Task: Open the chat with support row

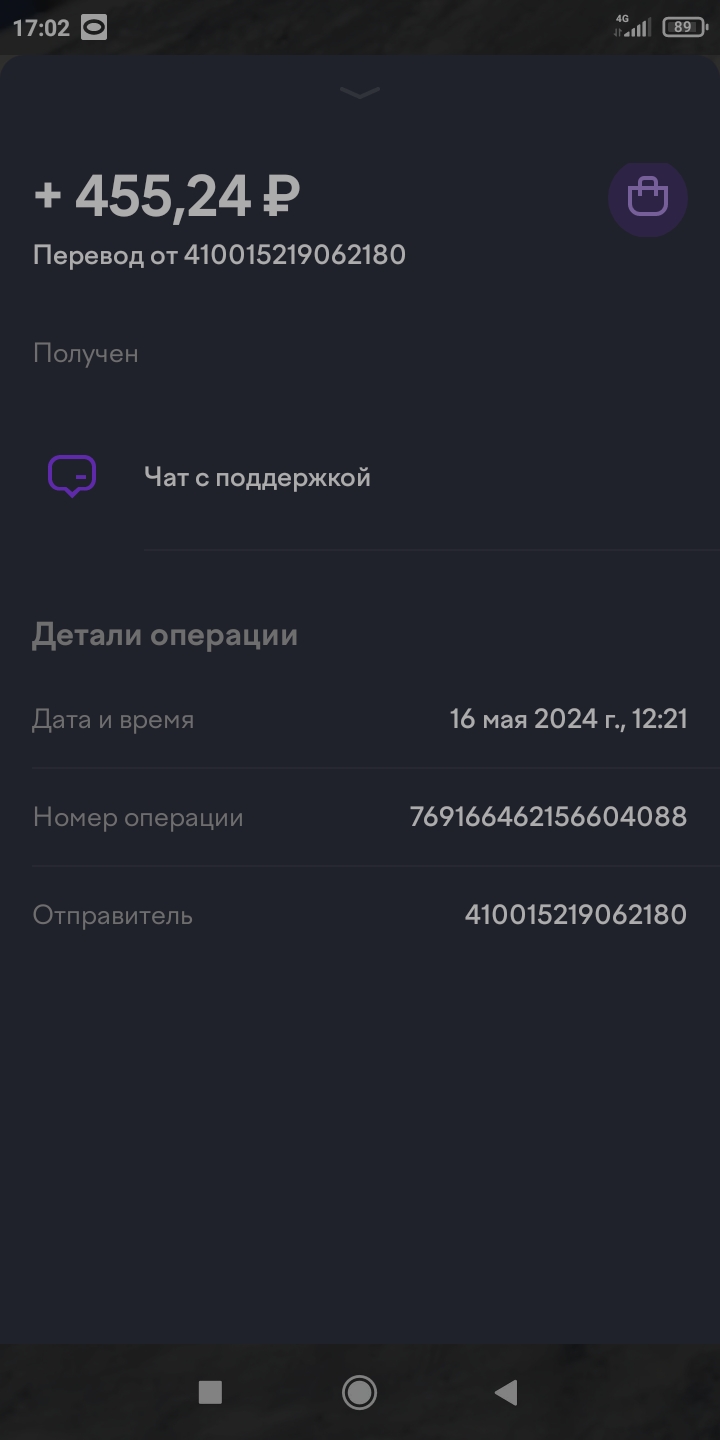Action: [360, 477]
